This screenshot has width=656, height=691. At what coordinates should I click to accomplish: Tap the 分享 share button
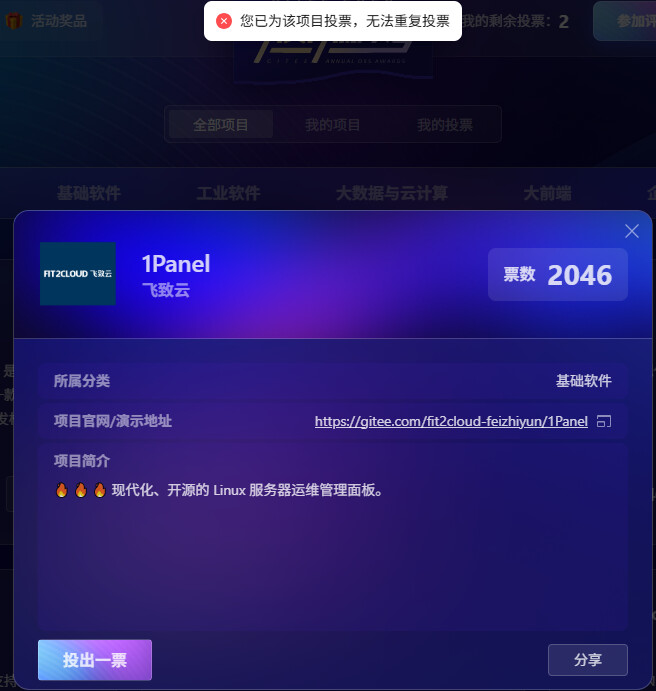click(587, 660)
